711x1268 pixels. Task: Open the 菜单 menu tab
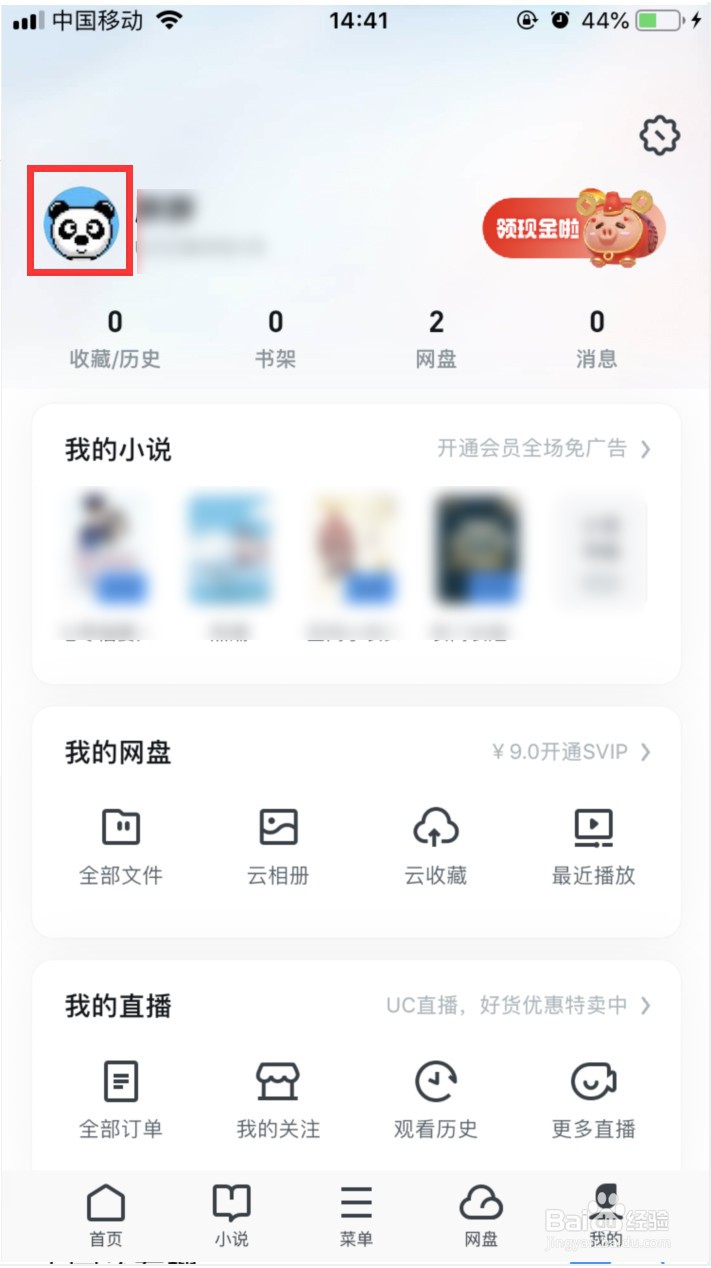click(x=356, y=1216)
